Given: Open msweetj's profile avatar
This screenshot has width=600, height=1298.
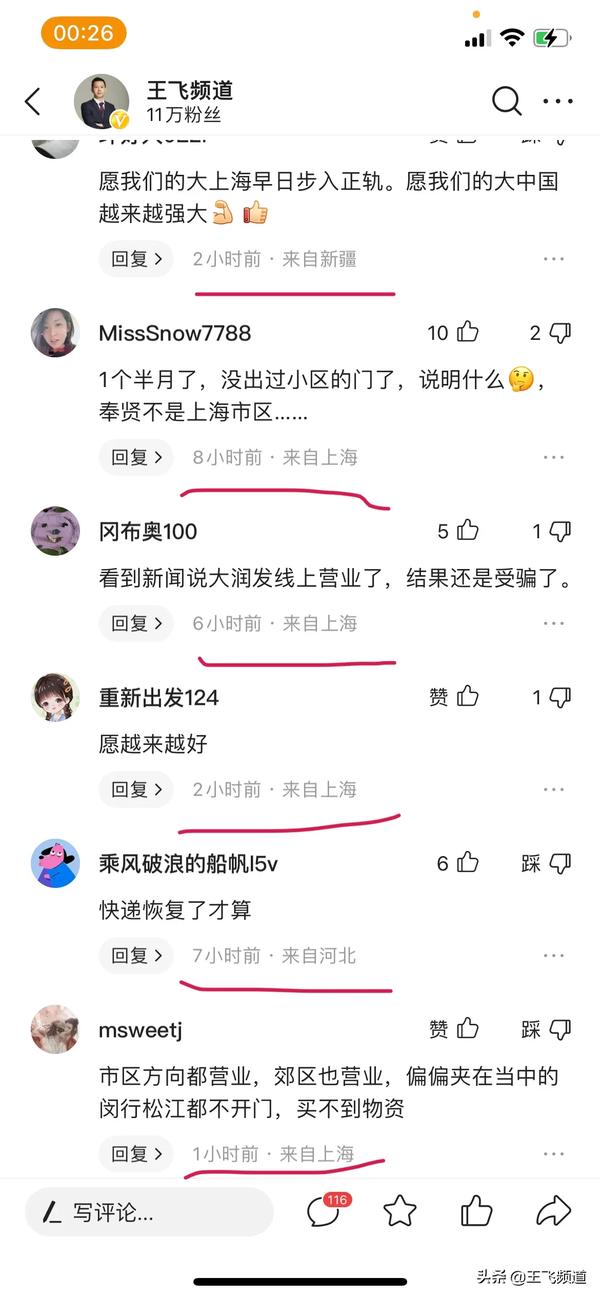Looking at the screenshot, I should pos(55,1029).
